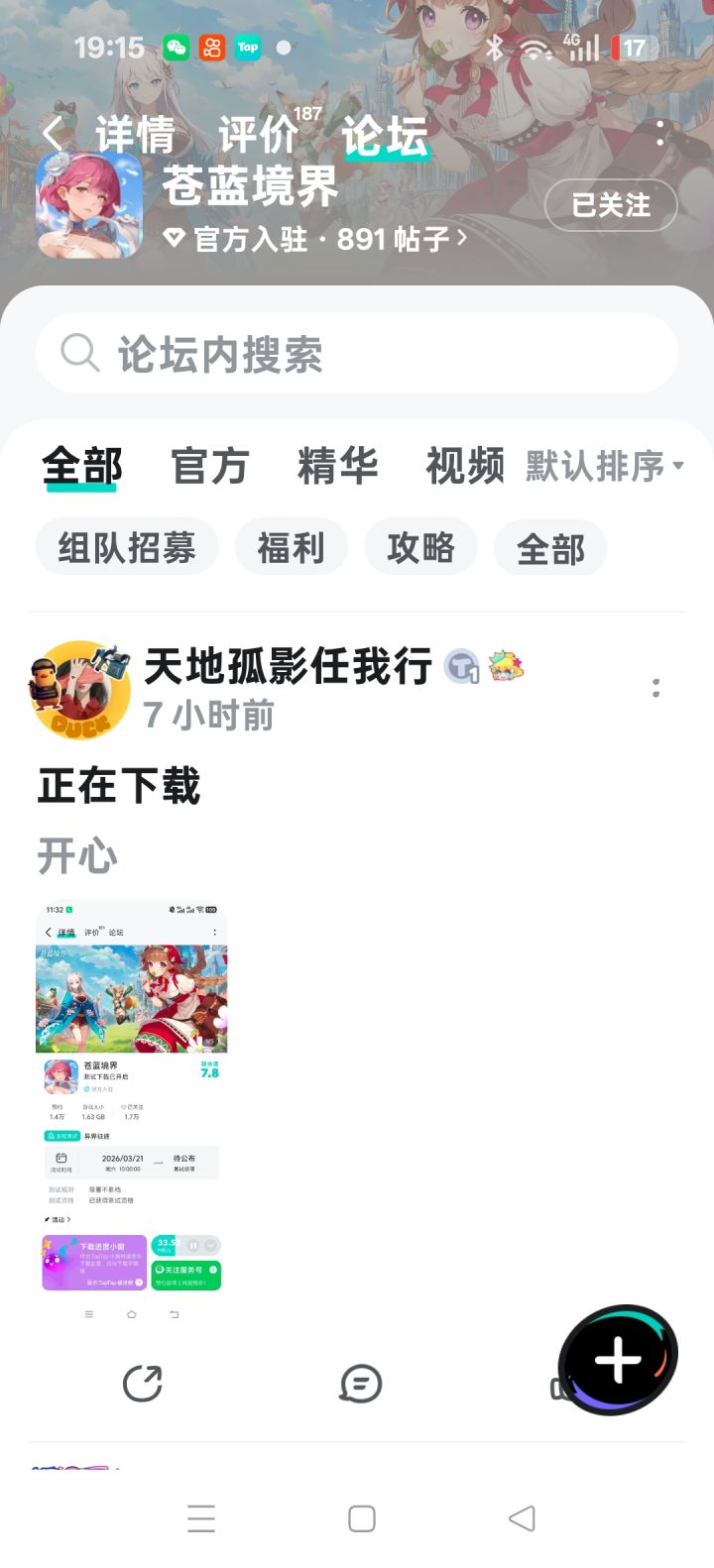The image size is (714, 1568).
Task: Open the three-dot menu beside 天地孤影任我行's post
Action: (x=656, y=689)
